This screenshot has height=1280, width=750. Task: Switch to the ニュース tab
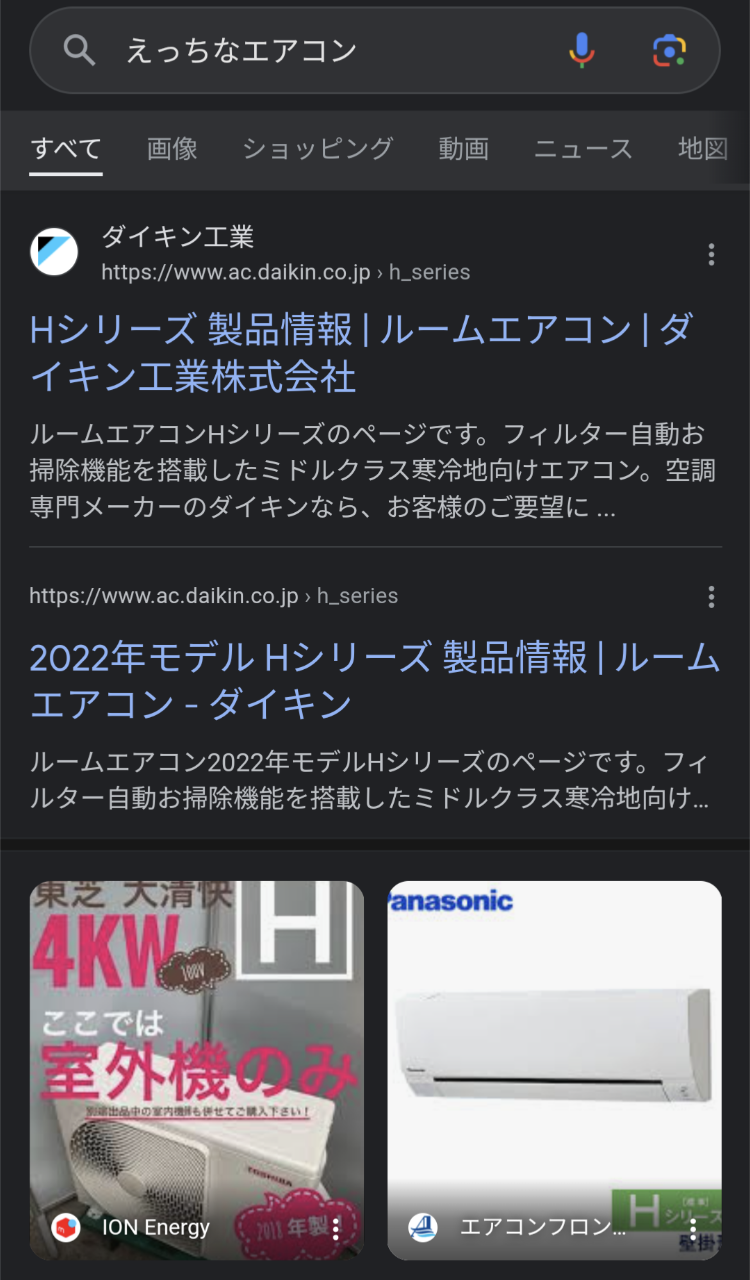(x=583, y=149)
